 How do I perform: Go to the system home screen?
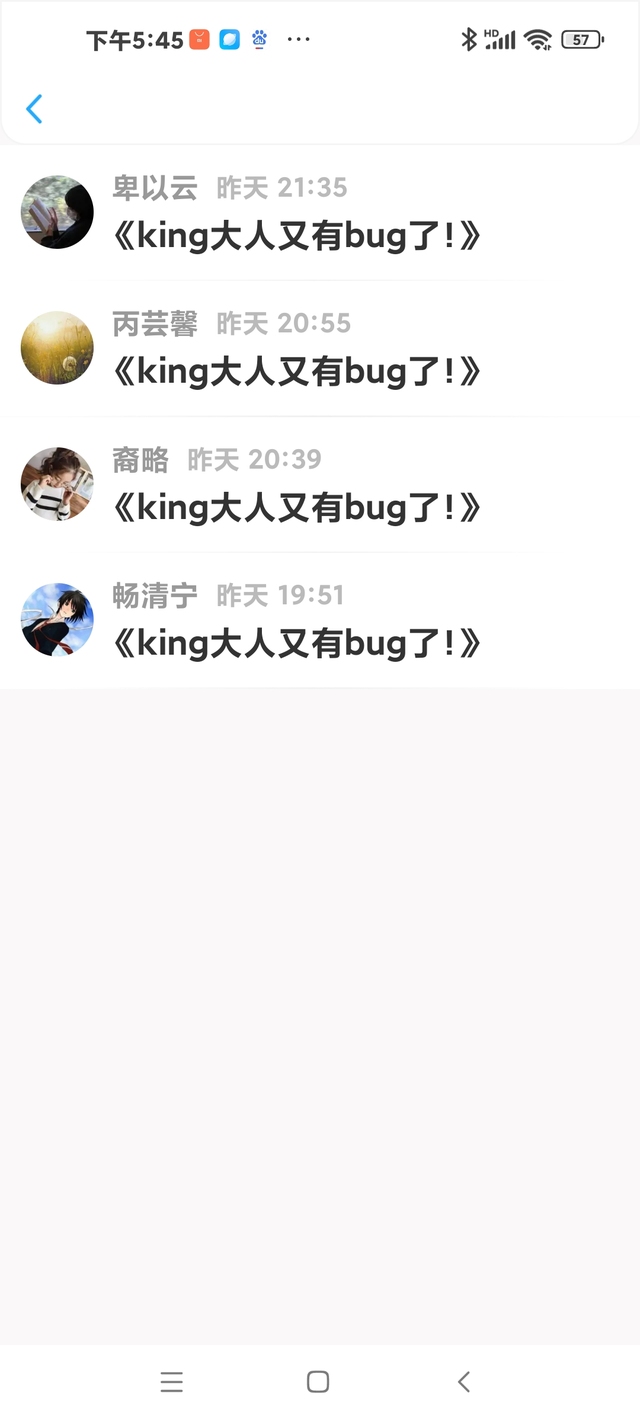(x=318, y=1382)
